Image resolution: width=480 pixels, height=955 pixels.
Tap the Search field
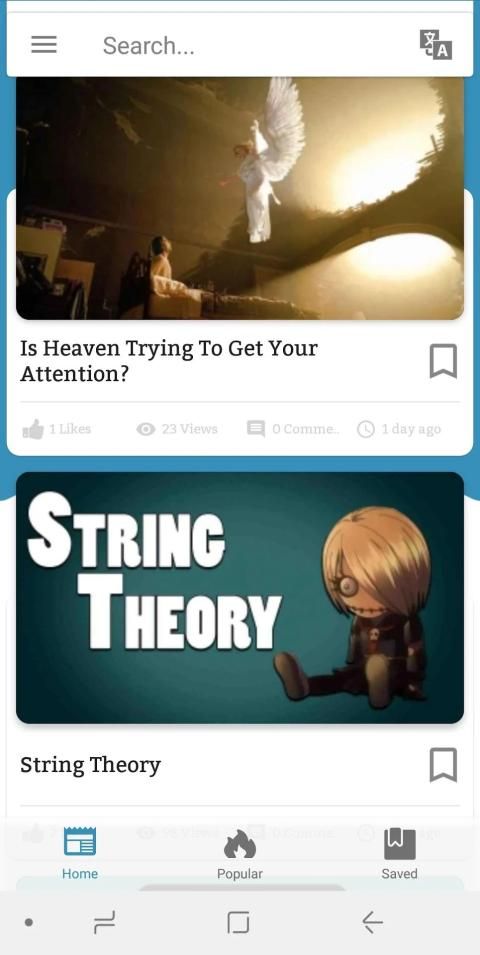coord(244,46)
